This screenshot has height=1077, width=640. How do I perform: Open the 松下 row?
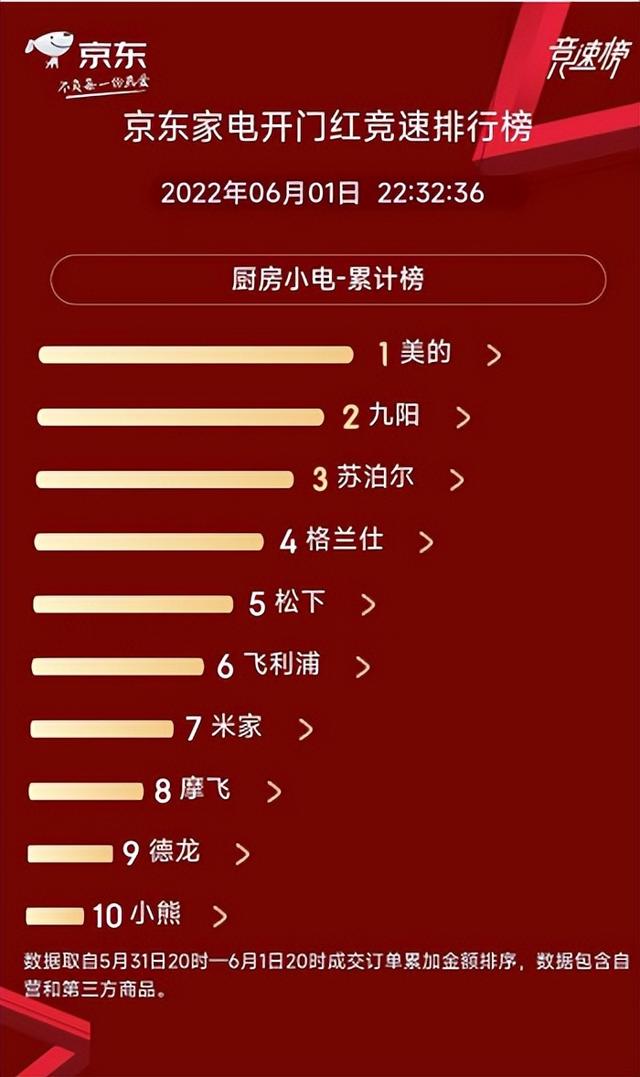click(205, 604)
